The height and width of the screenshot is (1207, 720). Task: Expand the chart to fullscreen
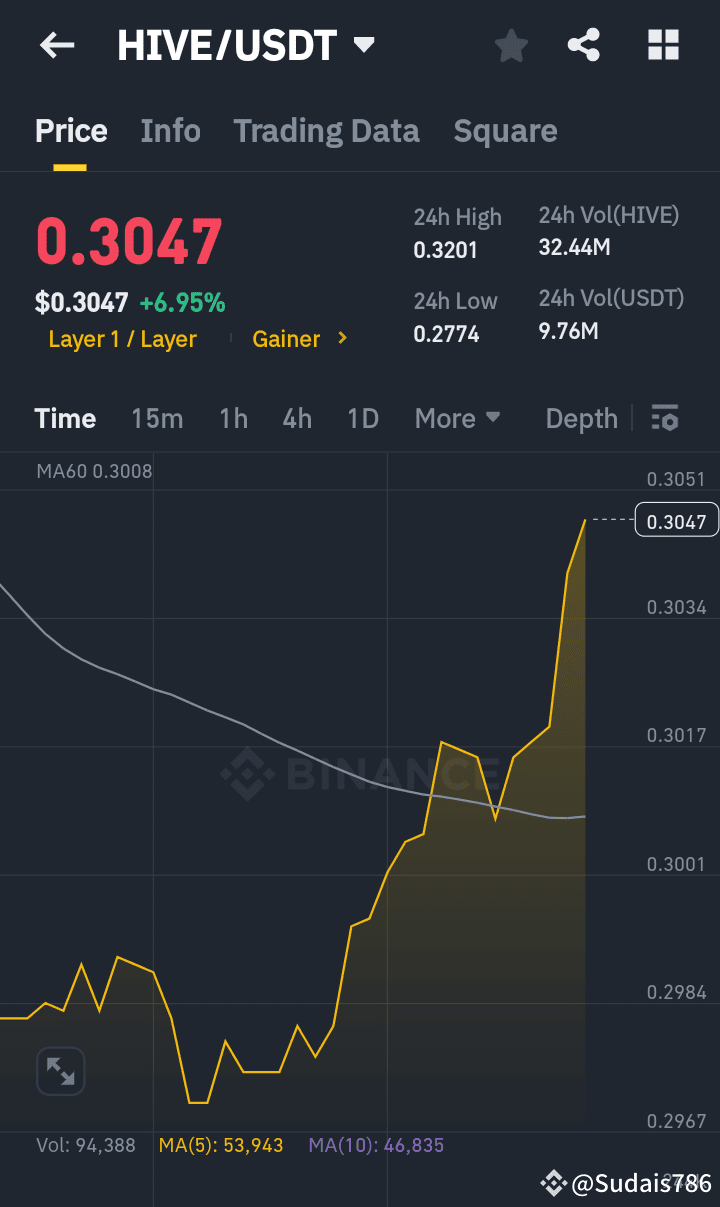click(60, 1070)
